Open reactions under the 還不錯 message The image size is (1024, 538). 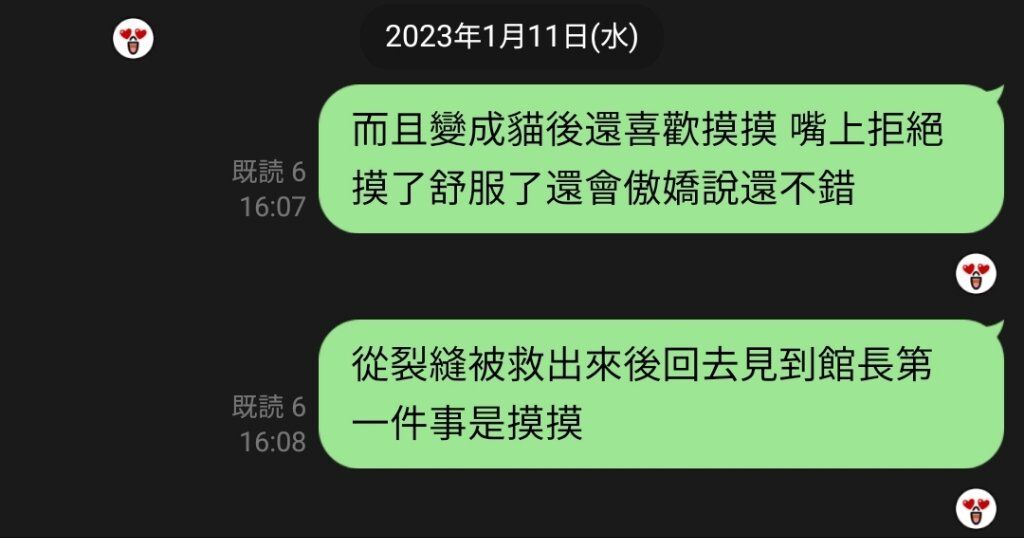976,272
